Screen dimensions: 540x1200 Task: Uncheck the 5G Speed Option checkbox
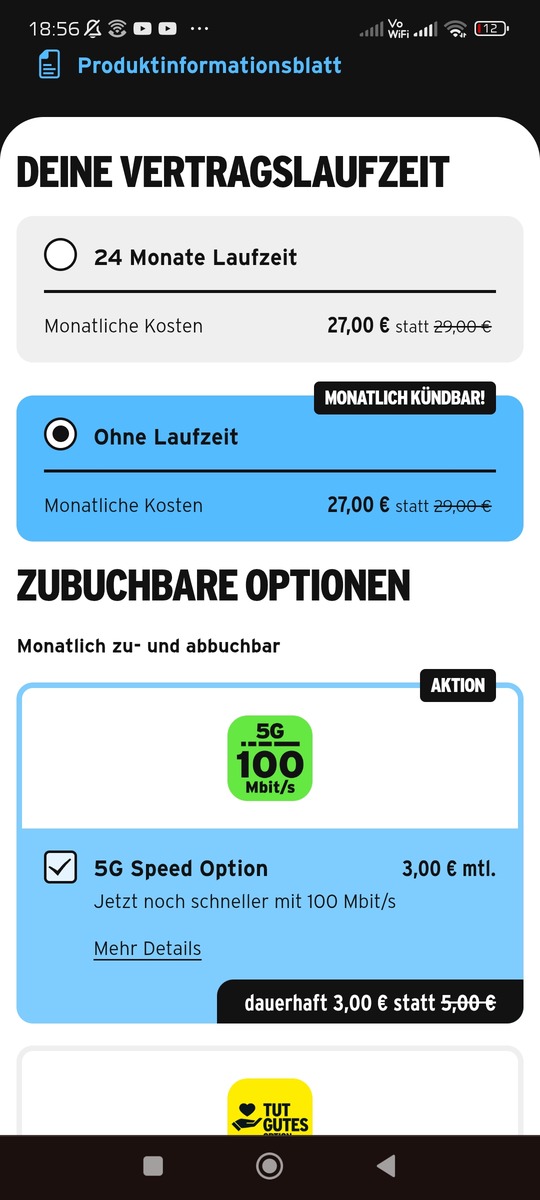[61, 867]
